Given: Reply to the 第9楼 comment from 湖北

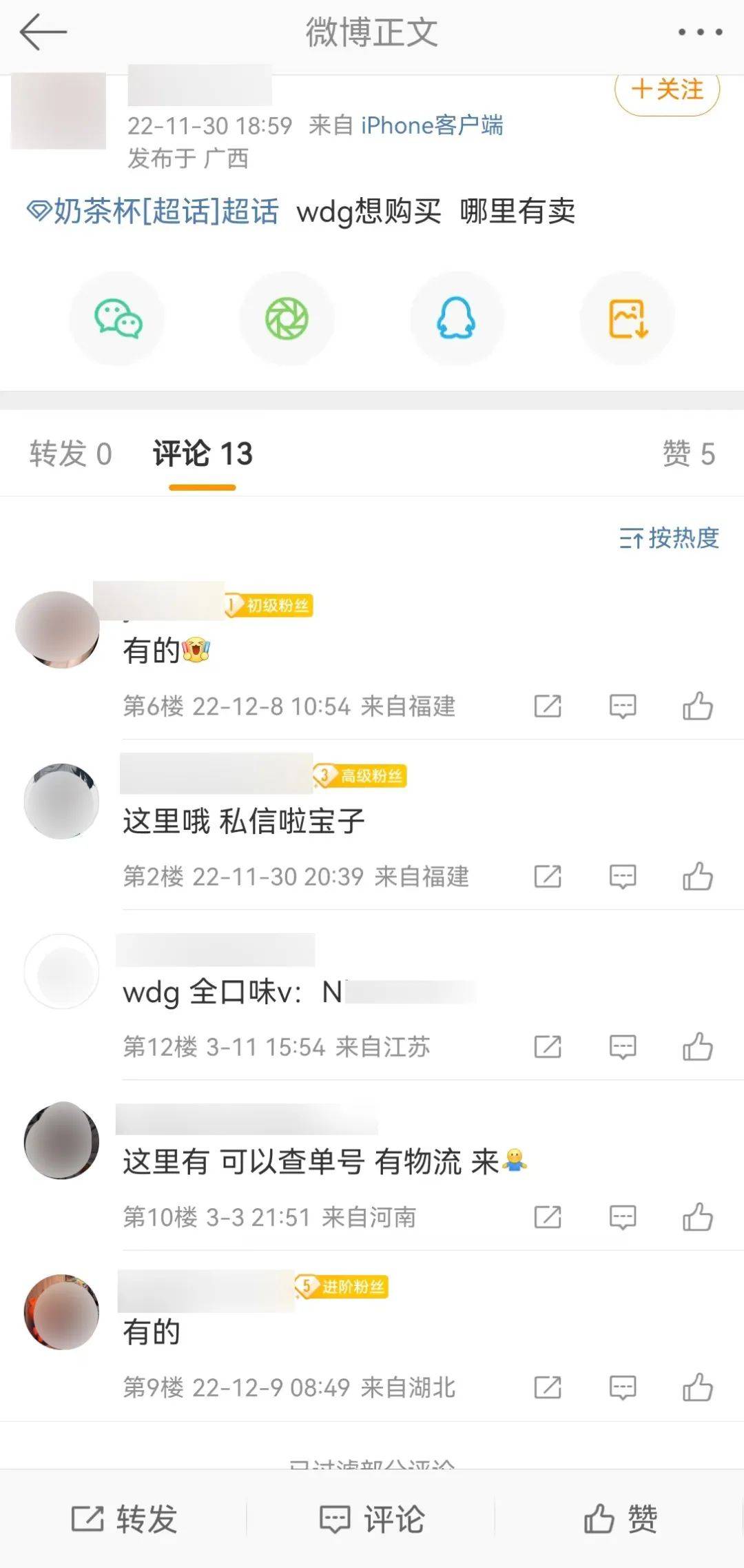Looking at the screenshot, I should [x=623, y=1387].
